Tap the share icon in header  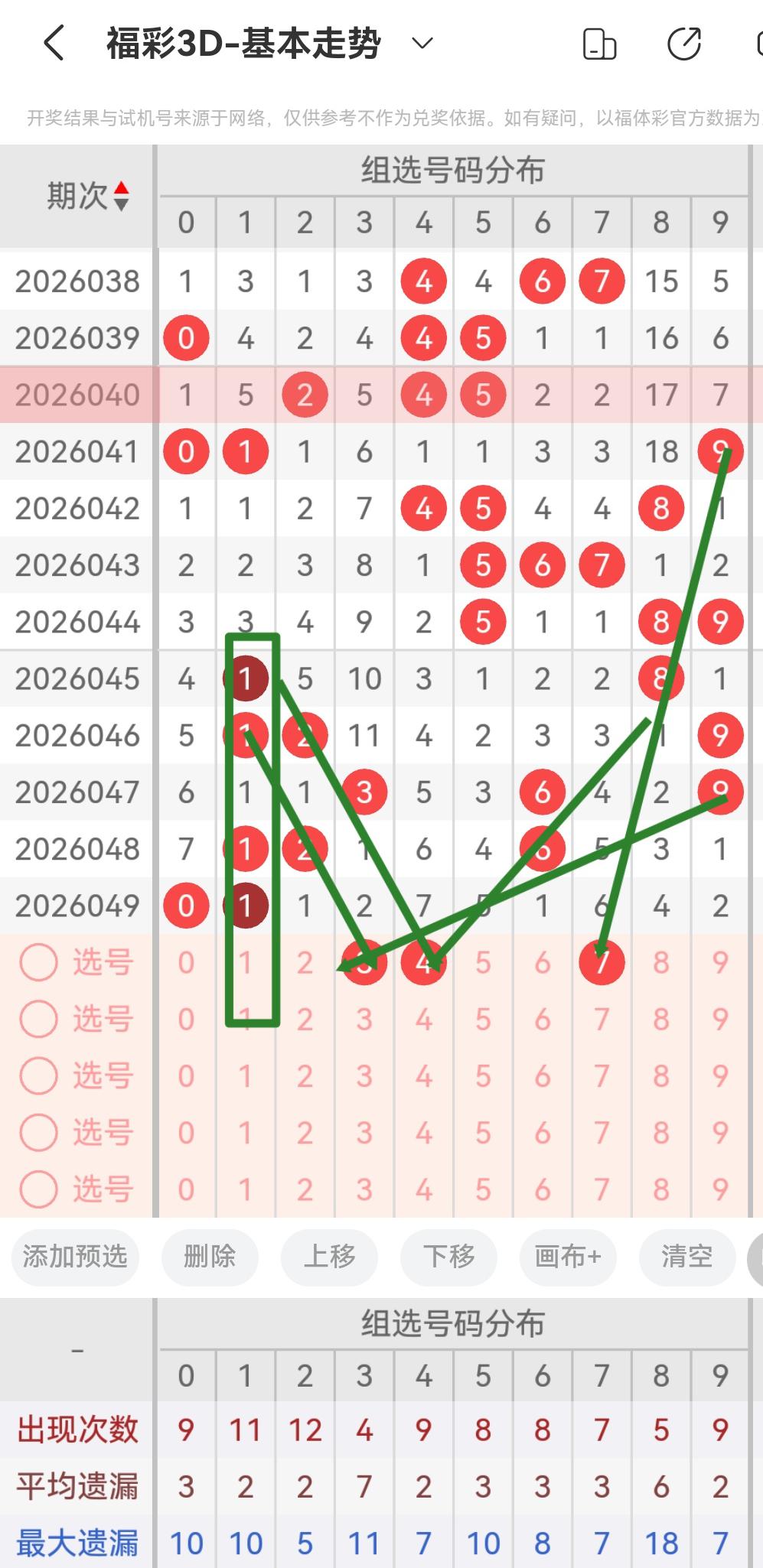coord(683,44)
